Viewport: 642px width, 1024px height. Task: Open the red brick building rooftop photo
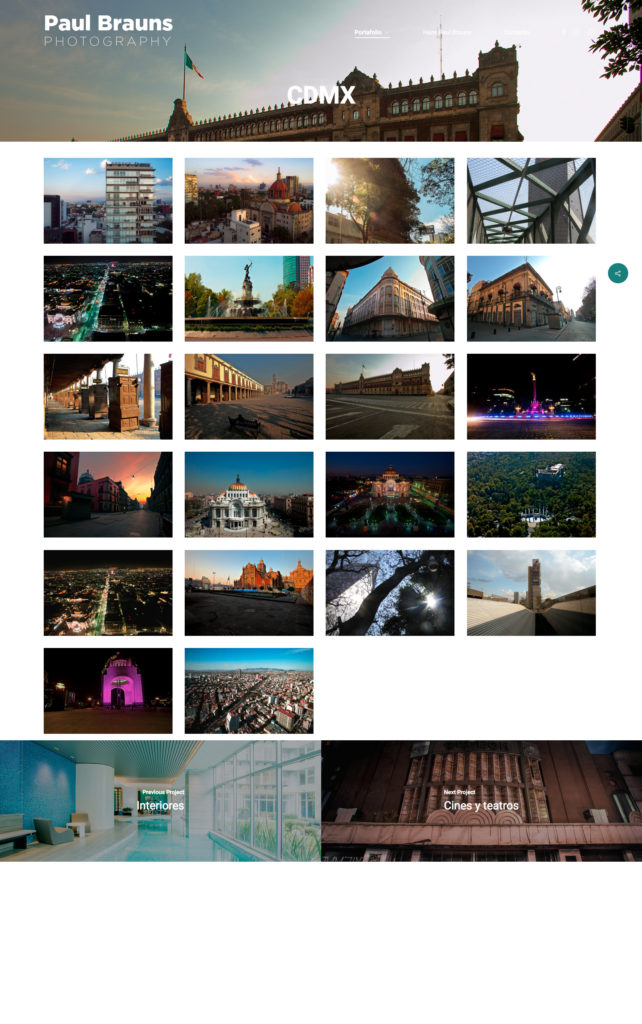pyautogui.click(x=249, y=592)
